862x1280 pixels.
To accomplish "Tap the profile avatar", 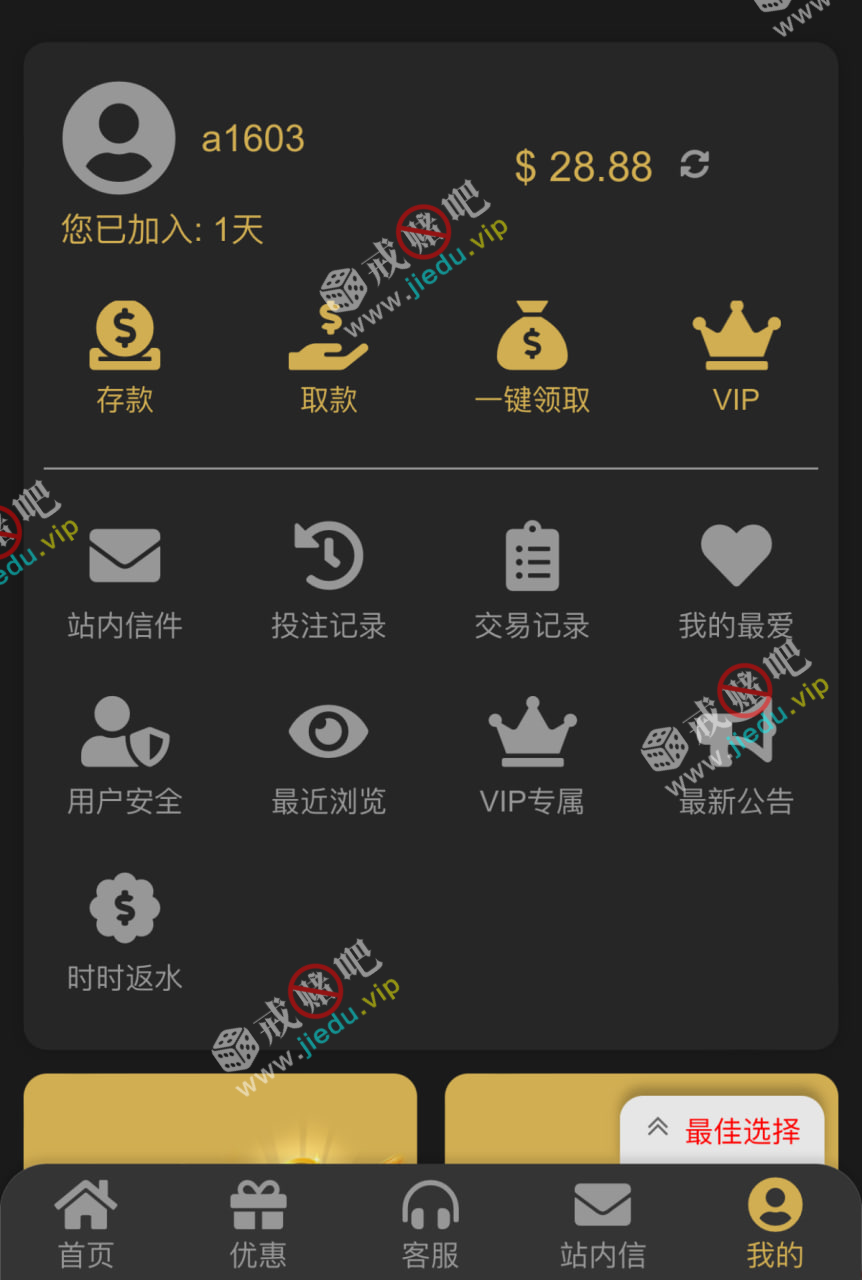I will (119, 138).
